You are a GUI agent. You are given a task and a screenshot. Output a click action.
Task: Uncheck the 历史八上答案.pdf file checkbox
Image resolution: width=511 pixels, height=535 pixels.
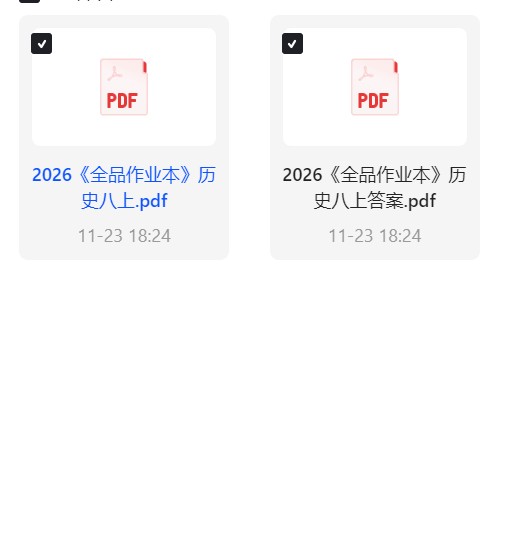click(292, 43)
